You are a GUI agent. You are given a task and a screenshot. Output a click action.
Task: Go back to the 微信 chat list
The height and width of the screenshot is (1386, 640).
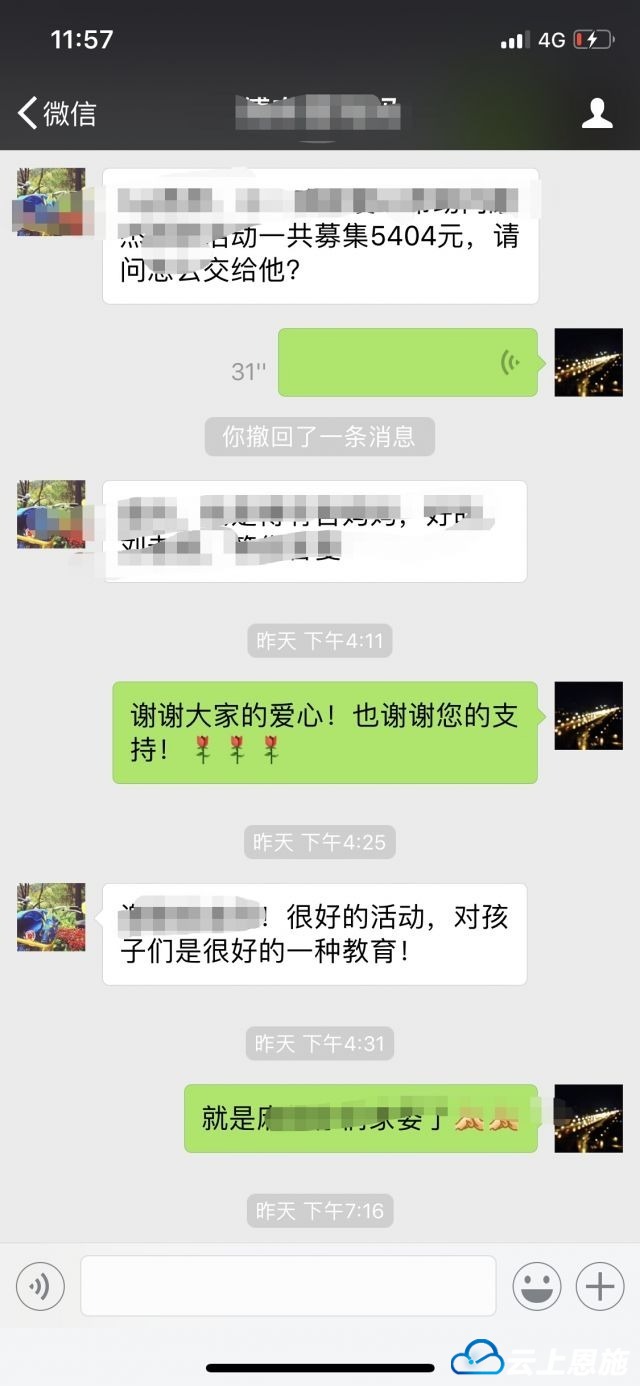pyautogui.click(x=57, y=113)
